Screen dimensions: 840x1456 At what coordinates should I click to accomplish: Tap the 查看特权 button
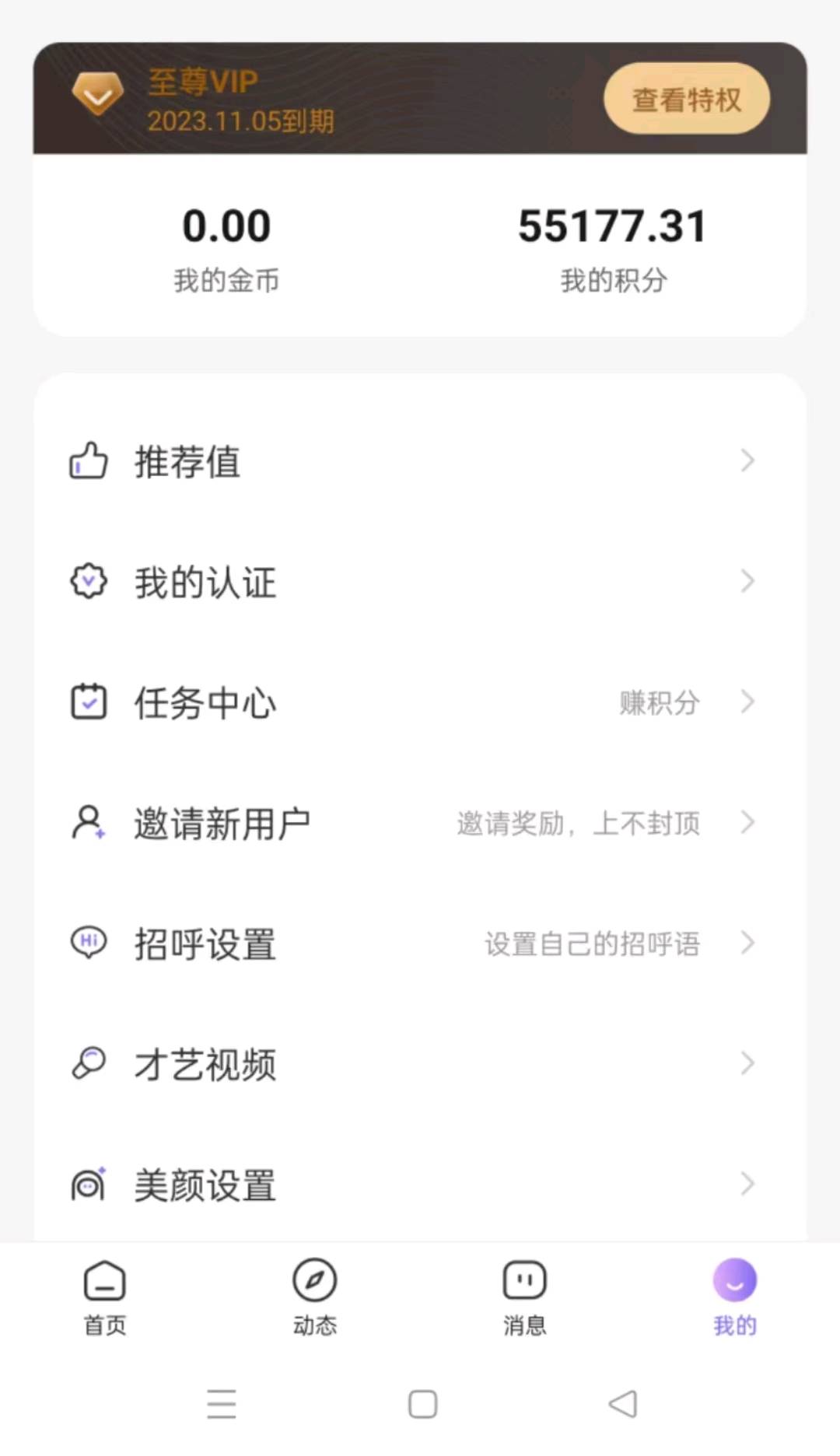click(687, 99)
